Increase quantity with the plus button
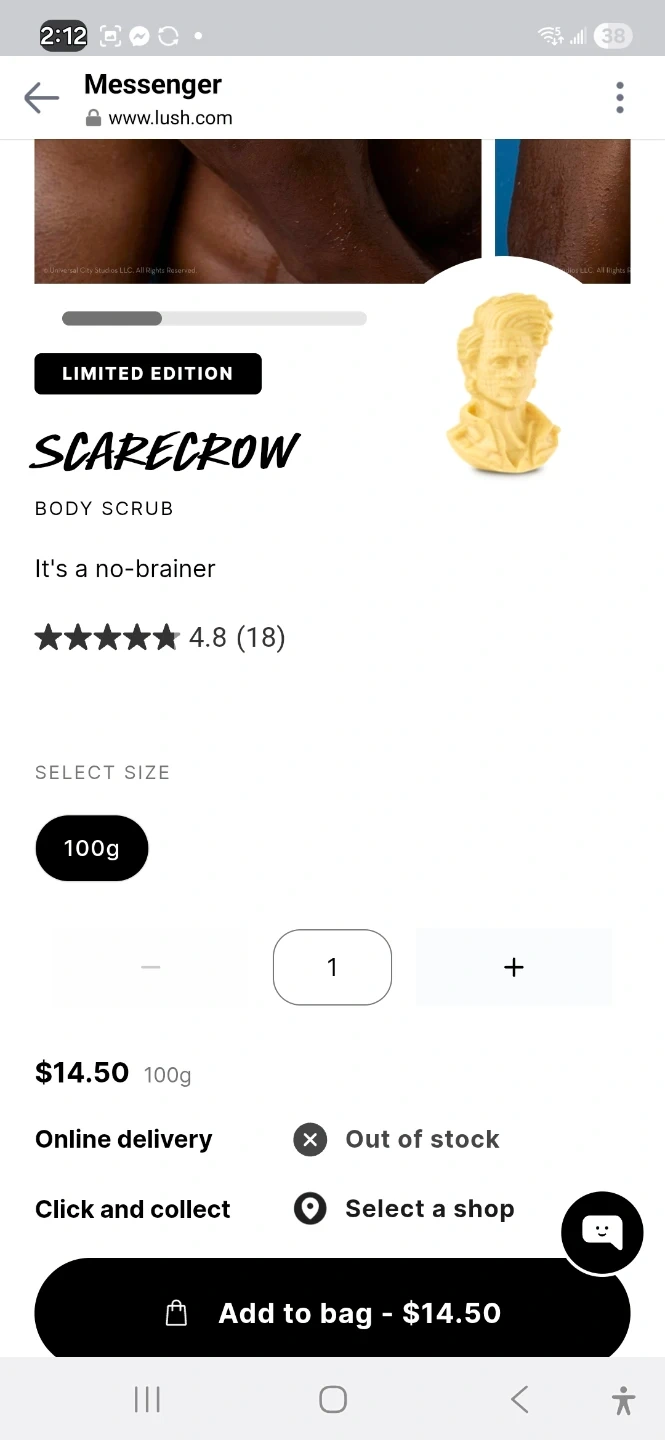Image resolution: width=665 pixels, height=1440 pixels. coord(513,967)
